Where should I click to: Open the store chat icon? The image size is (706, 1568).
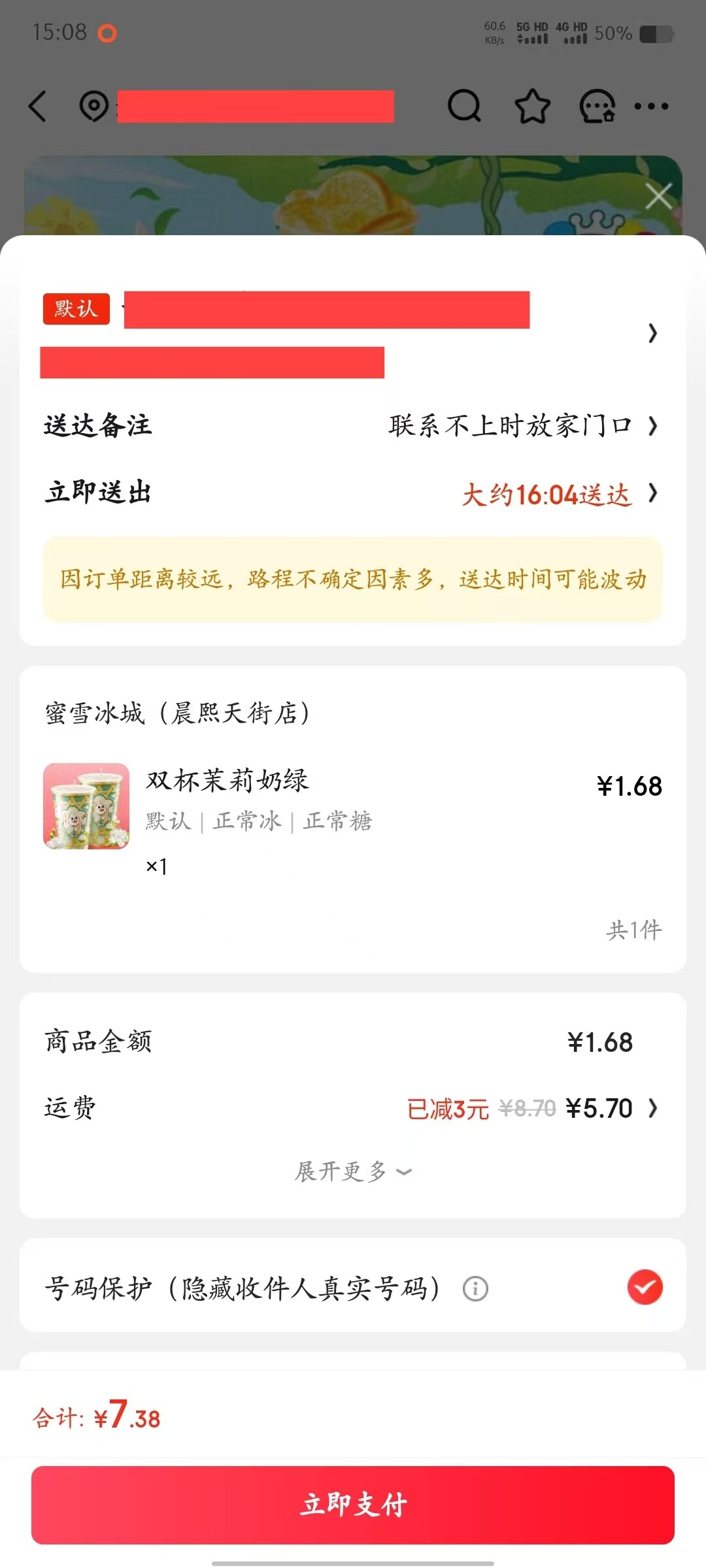(x=597, y=106)
